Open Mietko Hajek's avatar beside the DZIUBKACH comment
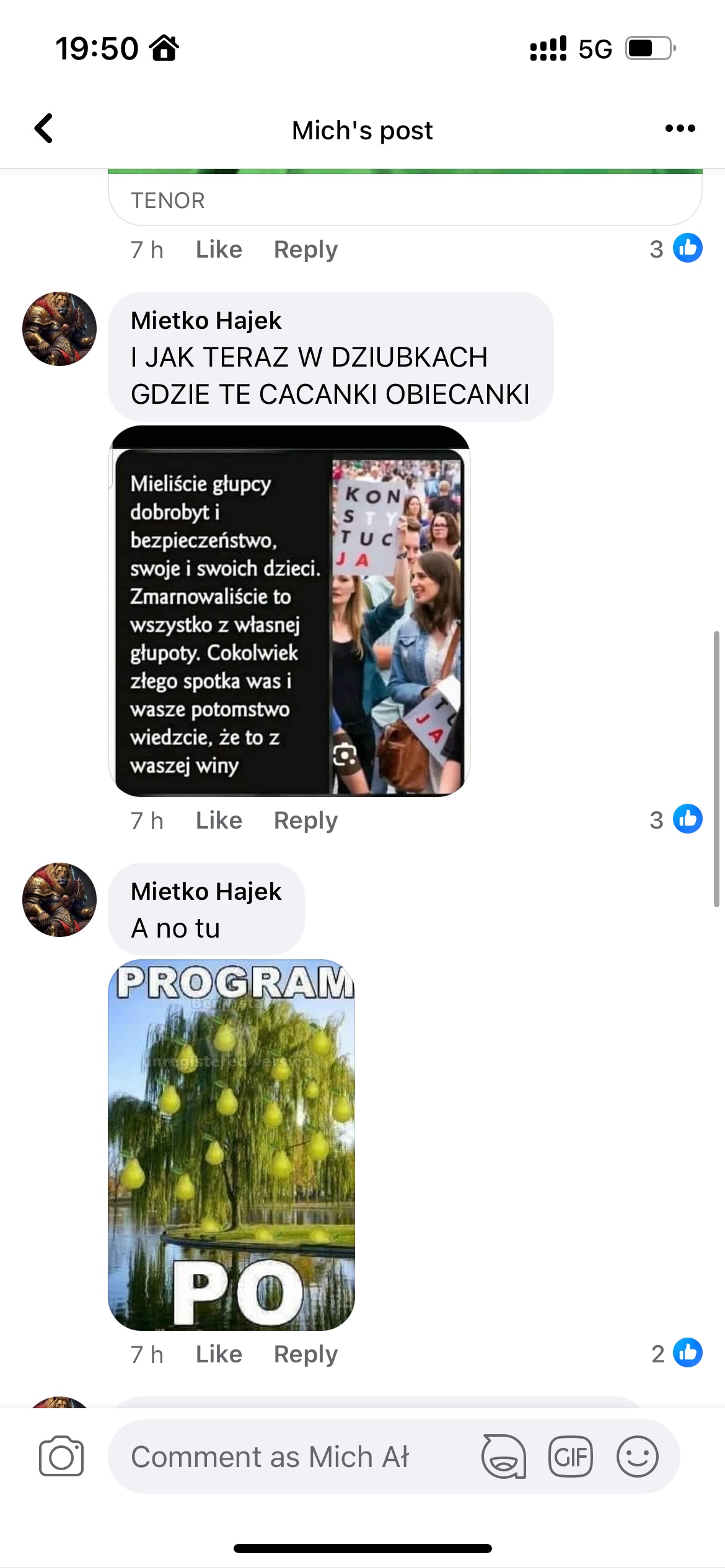Image resolution: width=725 pixels, height=1568 pixels. [x=59, y=329]
